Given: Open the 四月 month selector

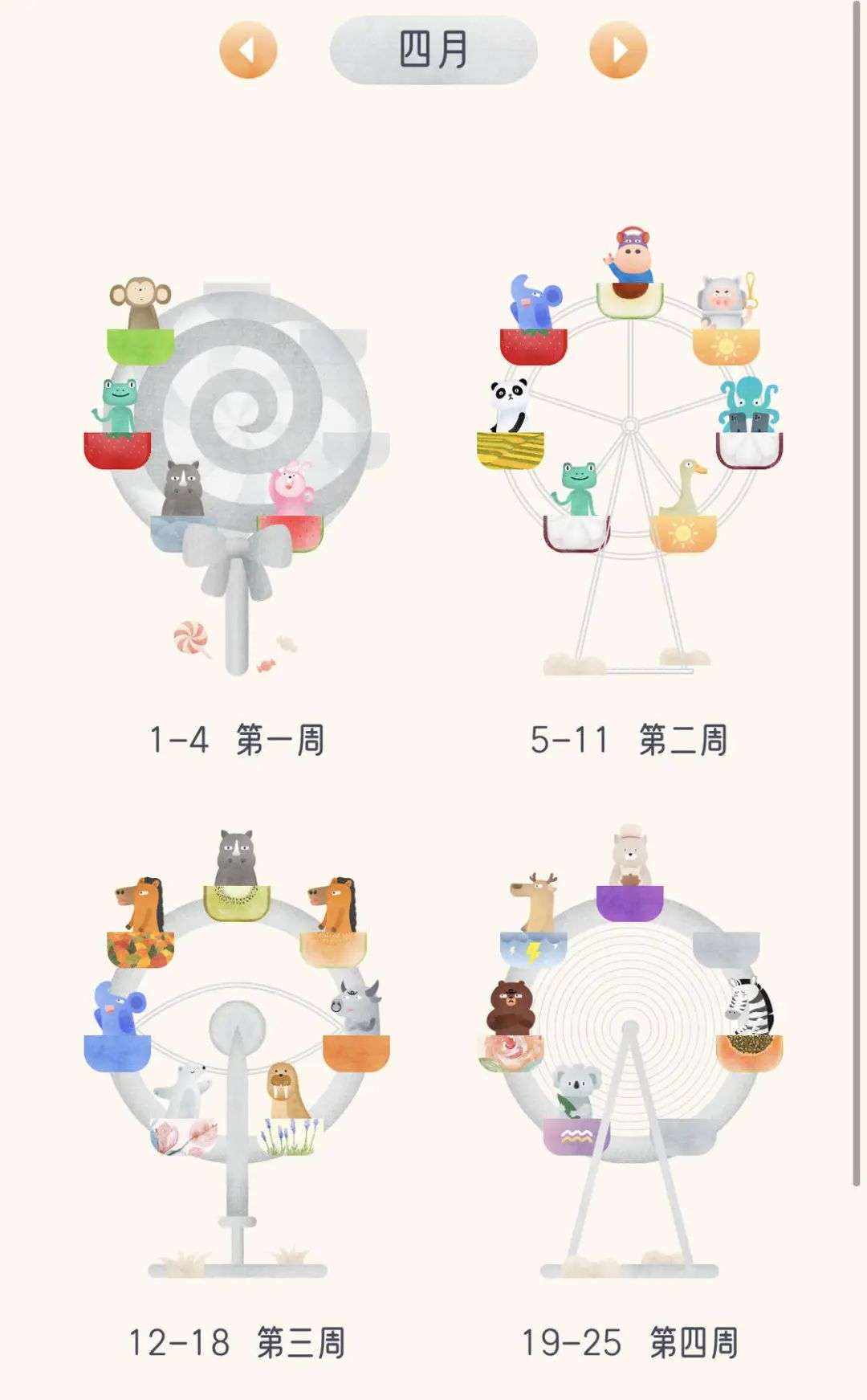Looking at the screenshot, I should [x=433, y=50].
